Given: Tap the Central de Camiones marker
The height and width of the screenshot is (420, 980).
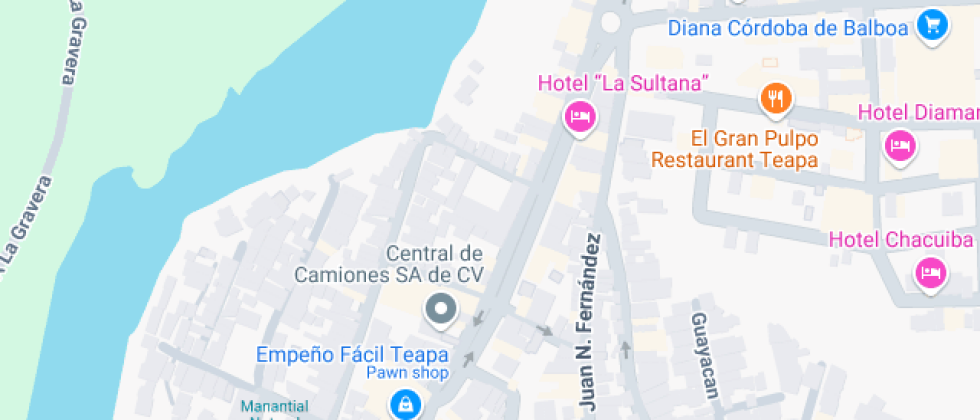Looking at the screenshot, I should 440,309.
